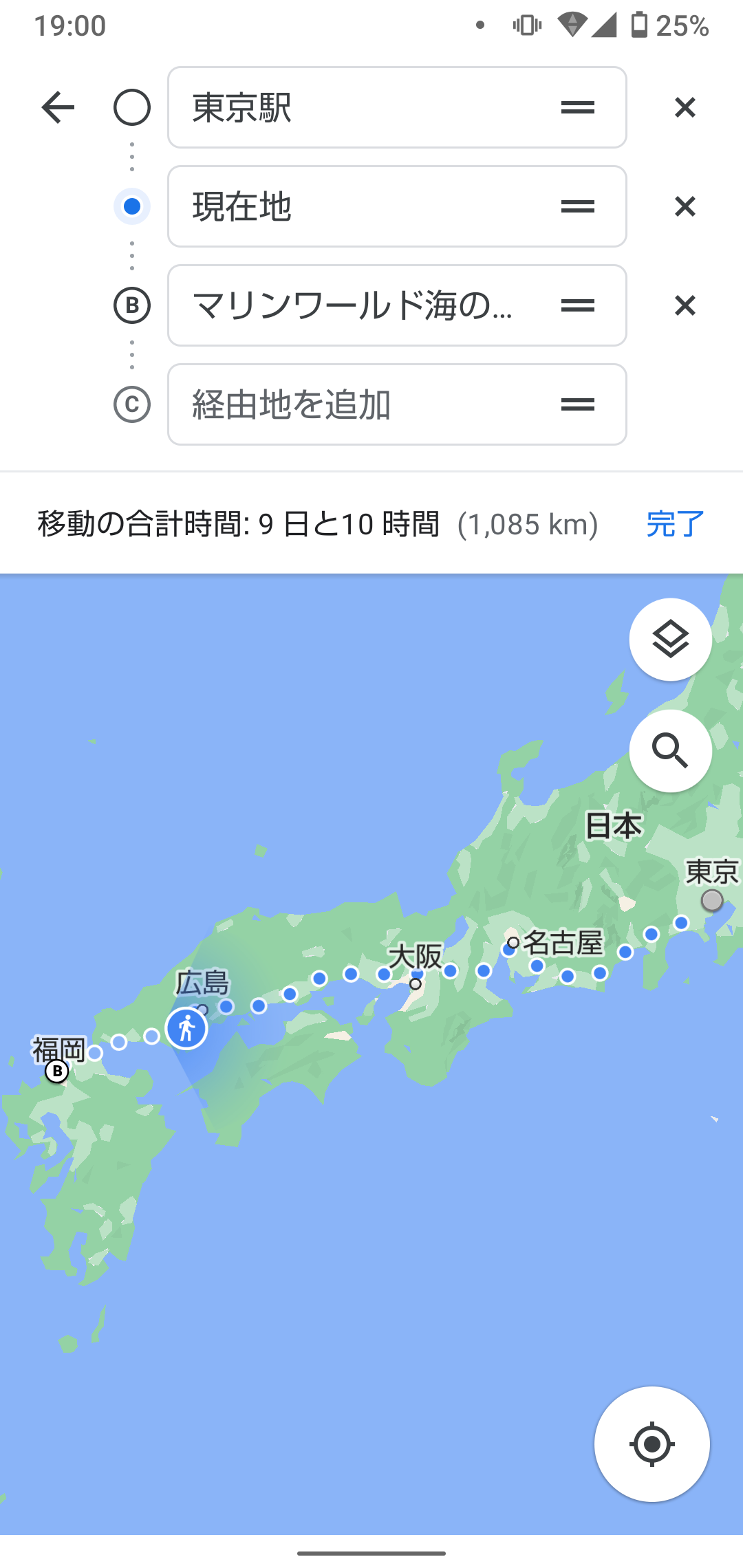Go back with the arrow icon

coord(58,107)
